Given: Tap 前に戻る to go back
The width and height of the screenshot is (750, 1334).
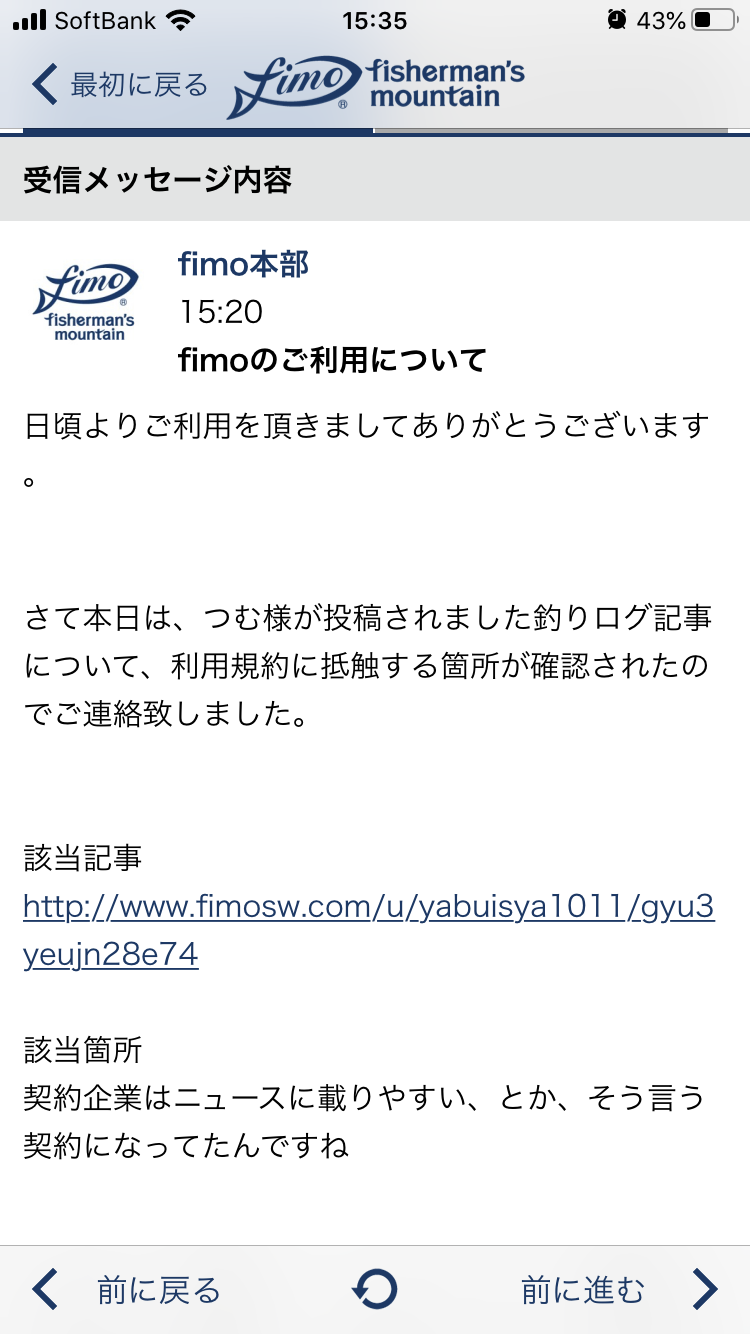Looking at the screenshot, I should point(126,1290).
